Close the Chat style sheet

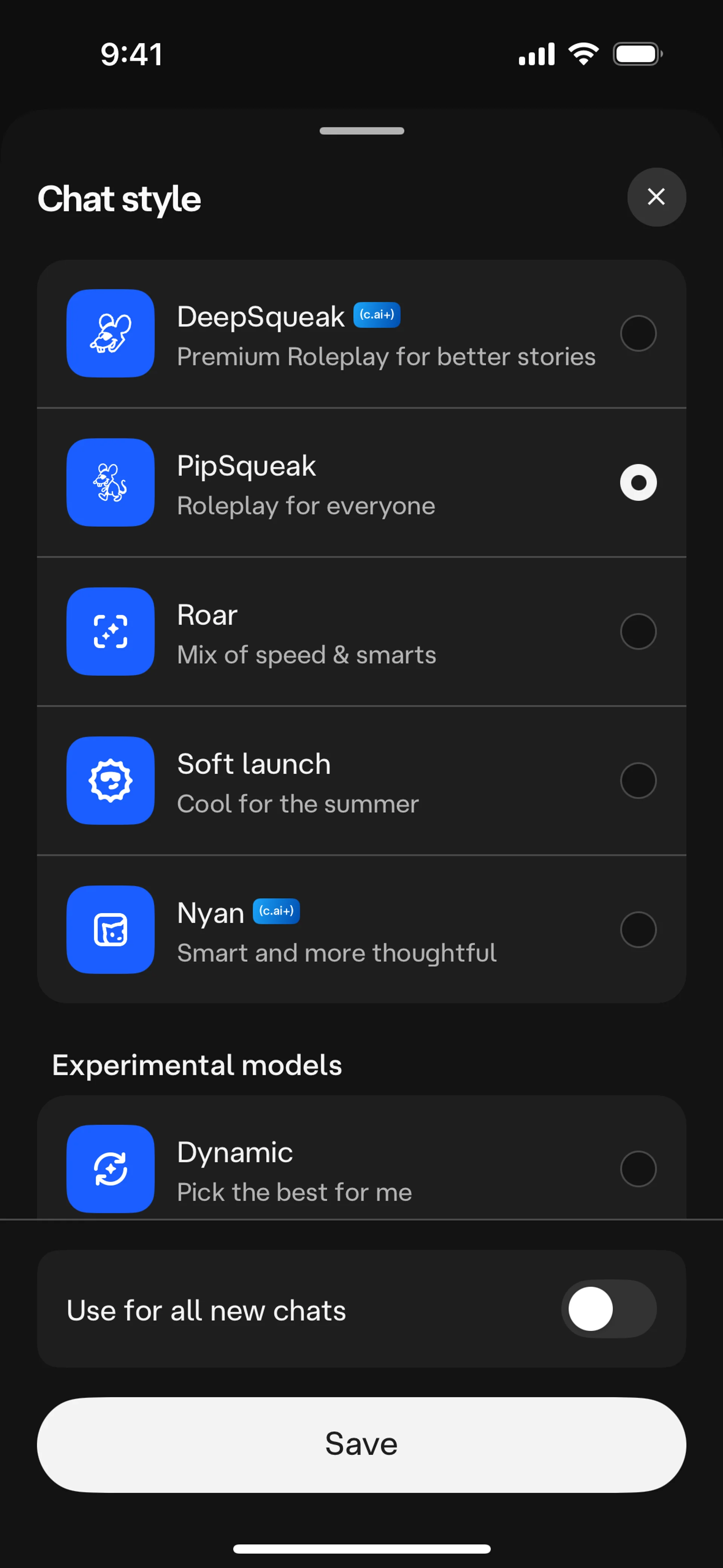(656, 197)
